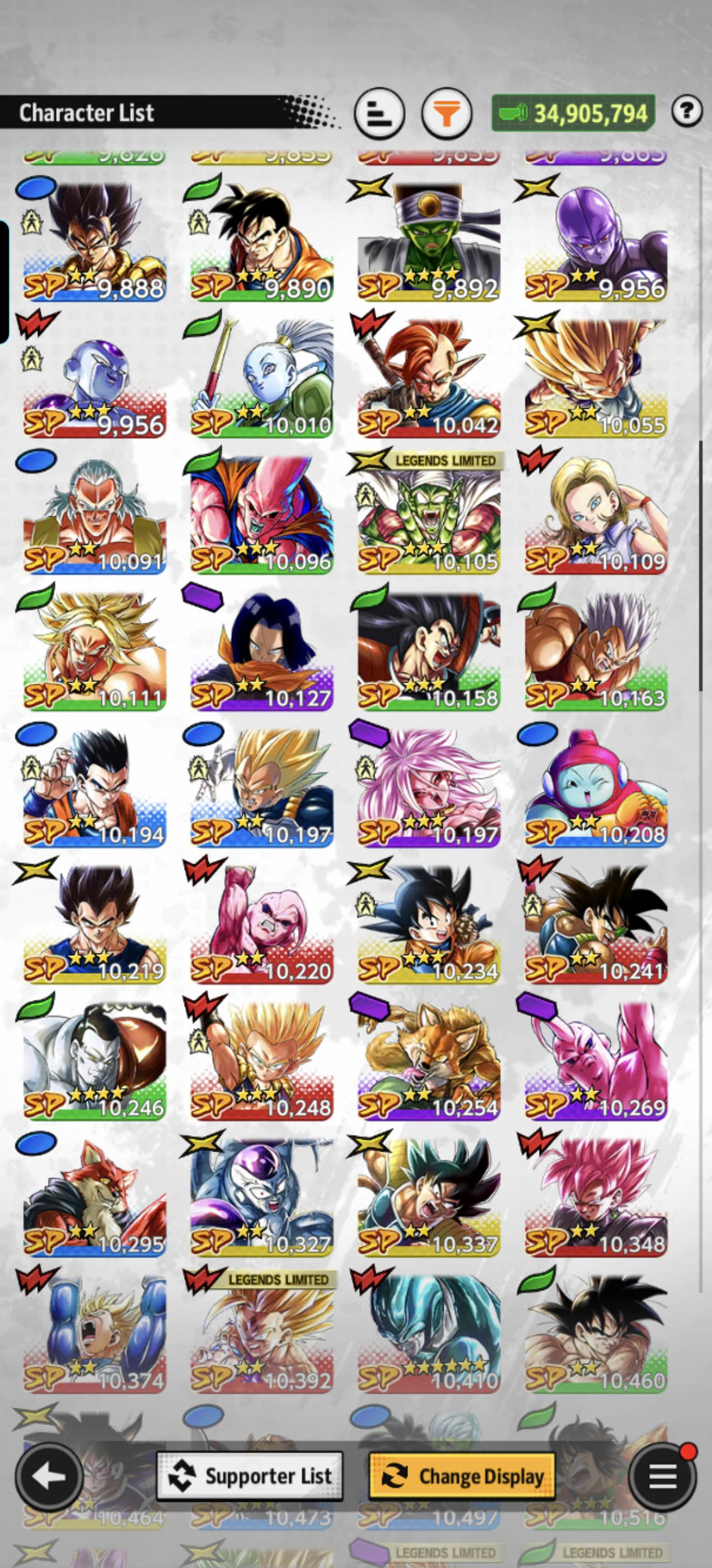The width and height of the screenshot is (712, 1568).
Task: Open the hamburger menu button
Action: tap(662, 1476)
